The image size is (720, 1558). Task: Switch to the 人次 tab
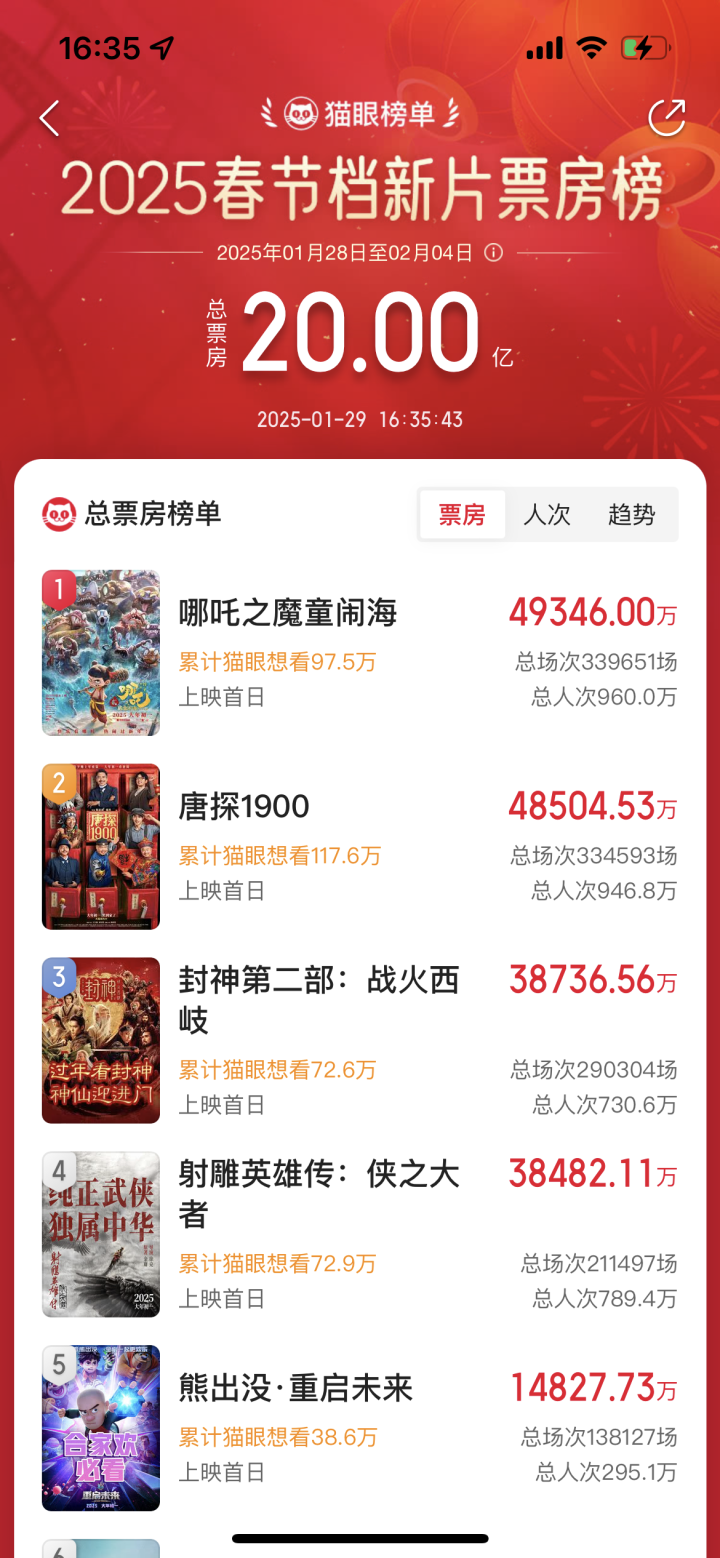point(547,515)
